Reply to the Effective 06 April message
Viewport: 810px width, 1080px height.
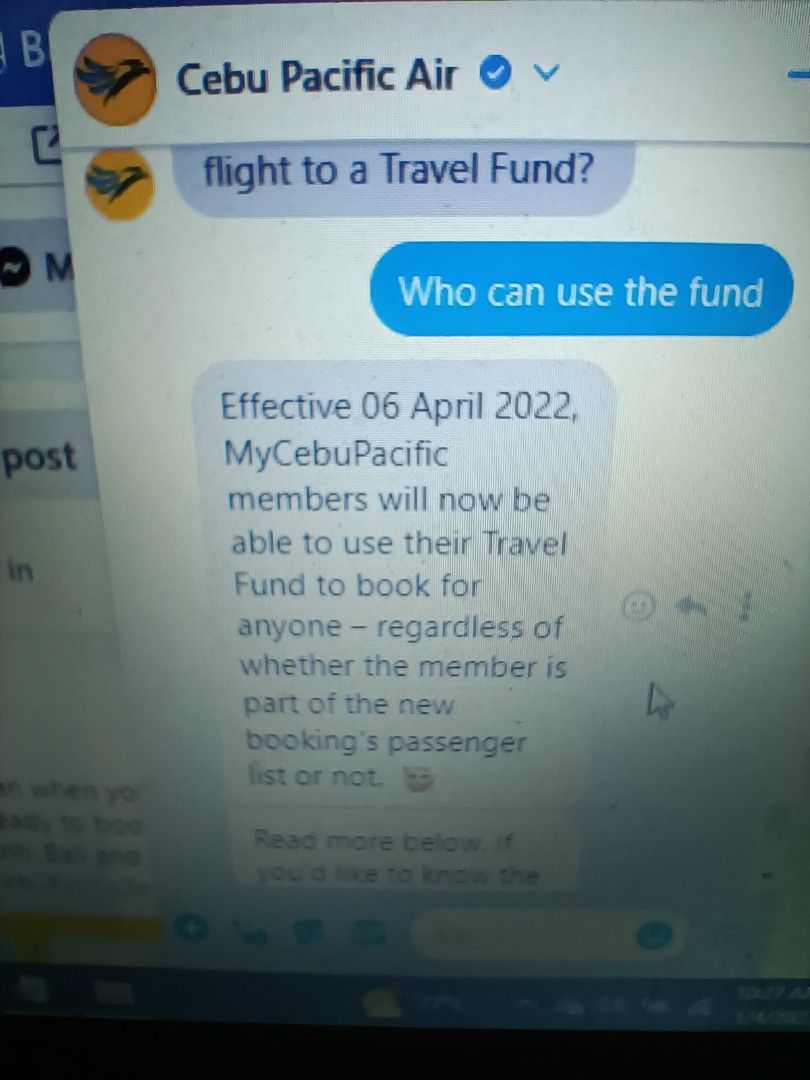(690, 606)
